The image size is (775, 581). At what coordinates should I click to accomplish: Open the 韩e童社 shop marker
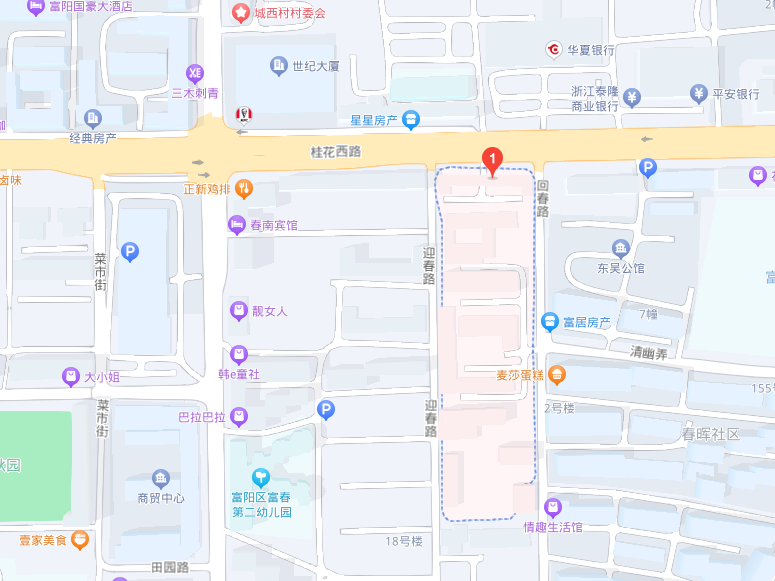pyautogui.click(x=238, y=354)
